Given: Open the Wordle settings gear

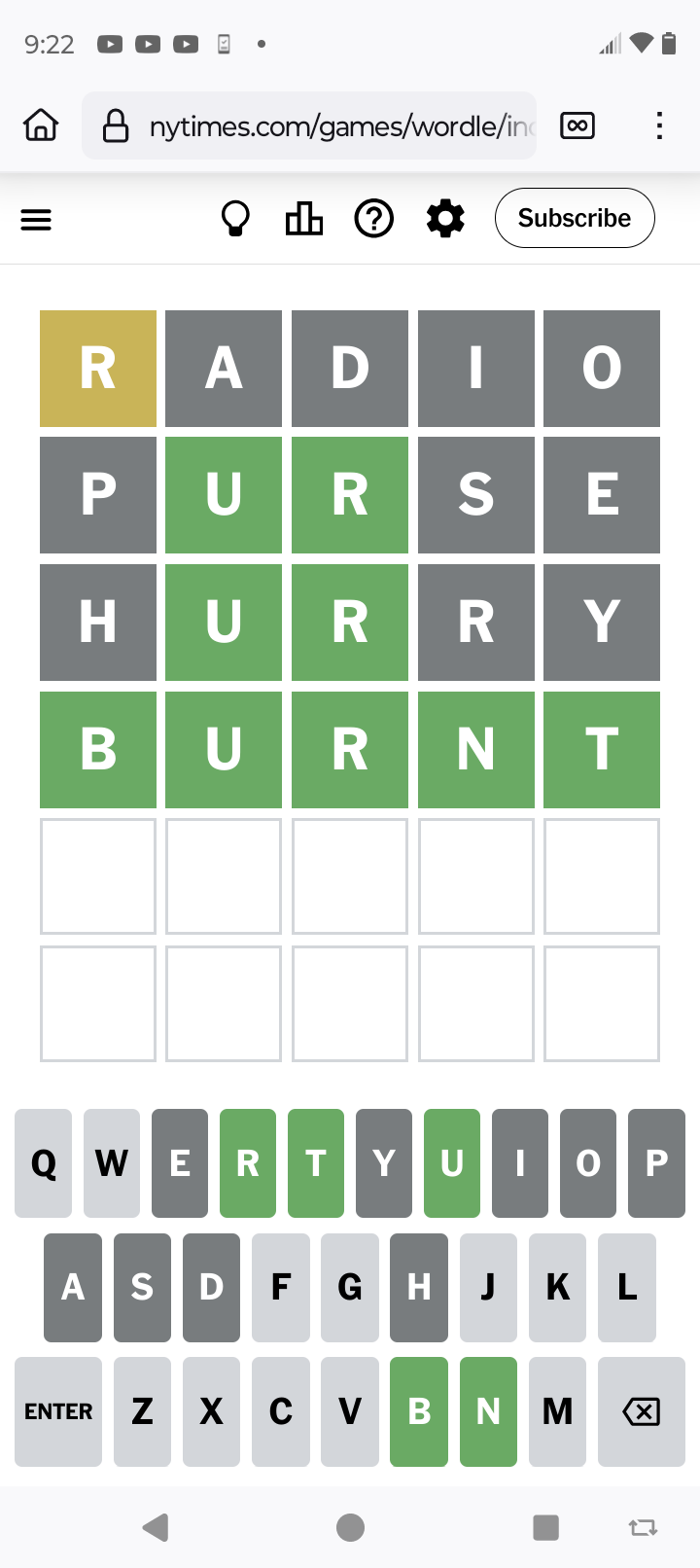Looking at the screenshot, I should point(445,219).
